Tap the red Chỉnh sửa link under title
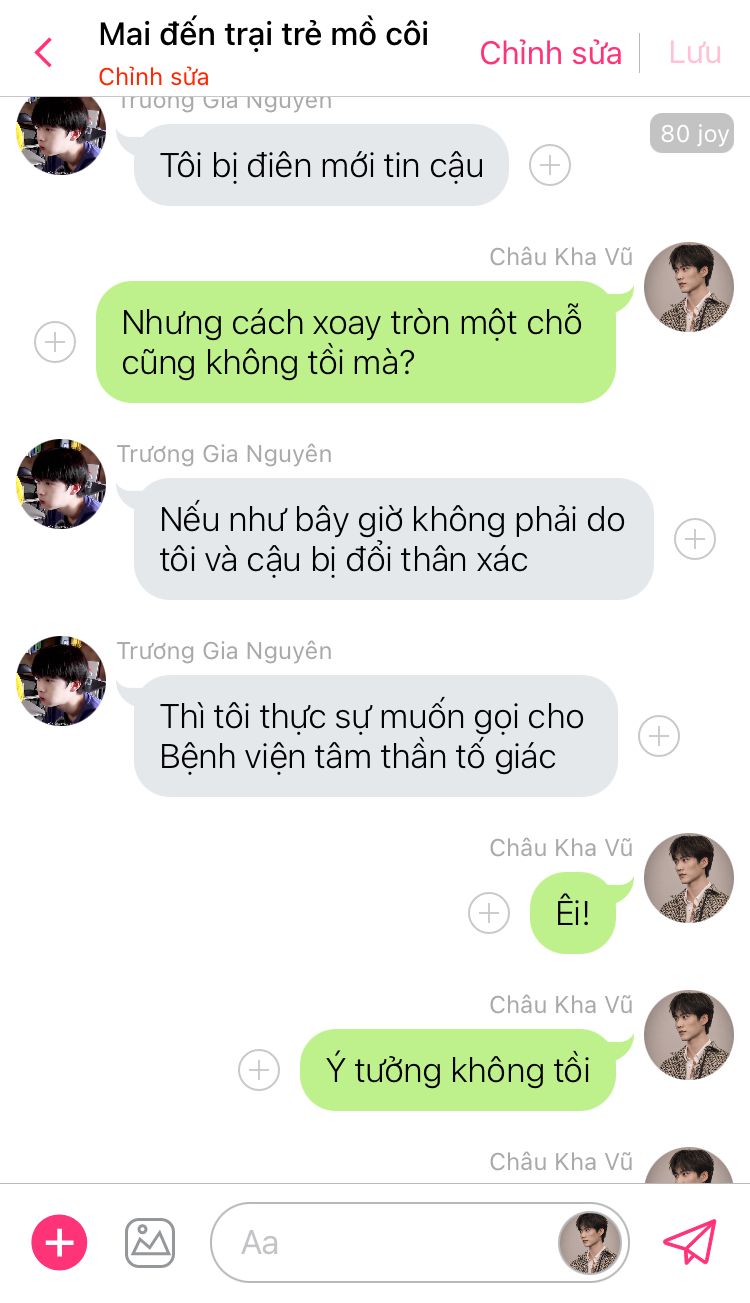 [x=153, y=77]
